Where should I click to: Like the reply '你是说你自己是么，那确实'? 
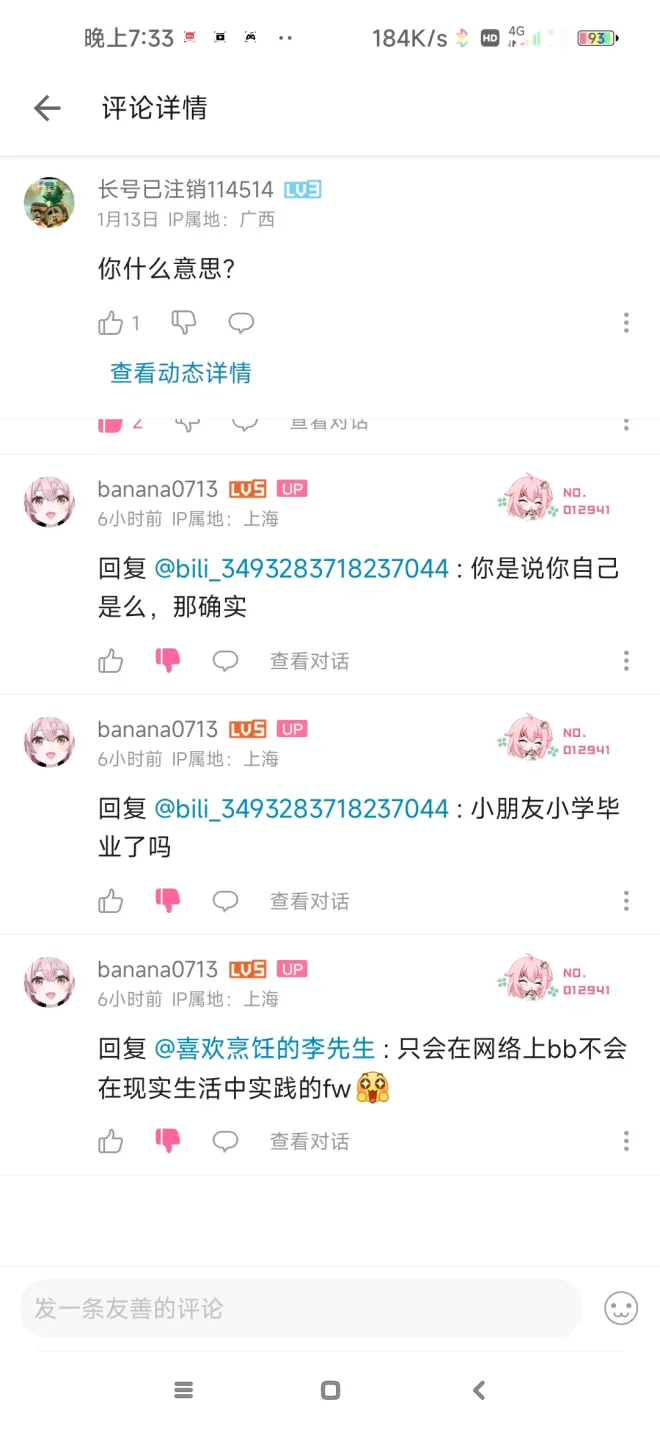point(111,661)
